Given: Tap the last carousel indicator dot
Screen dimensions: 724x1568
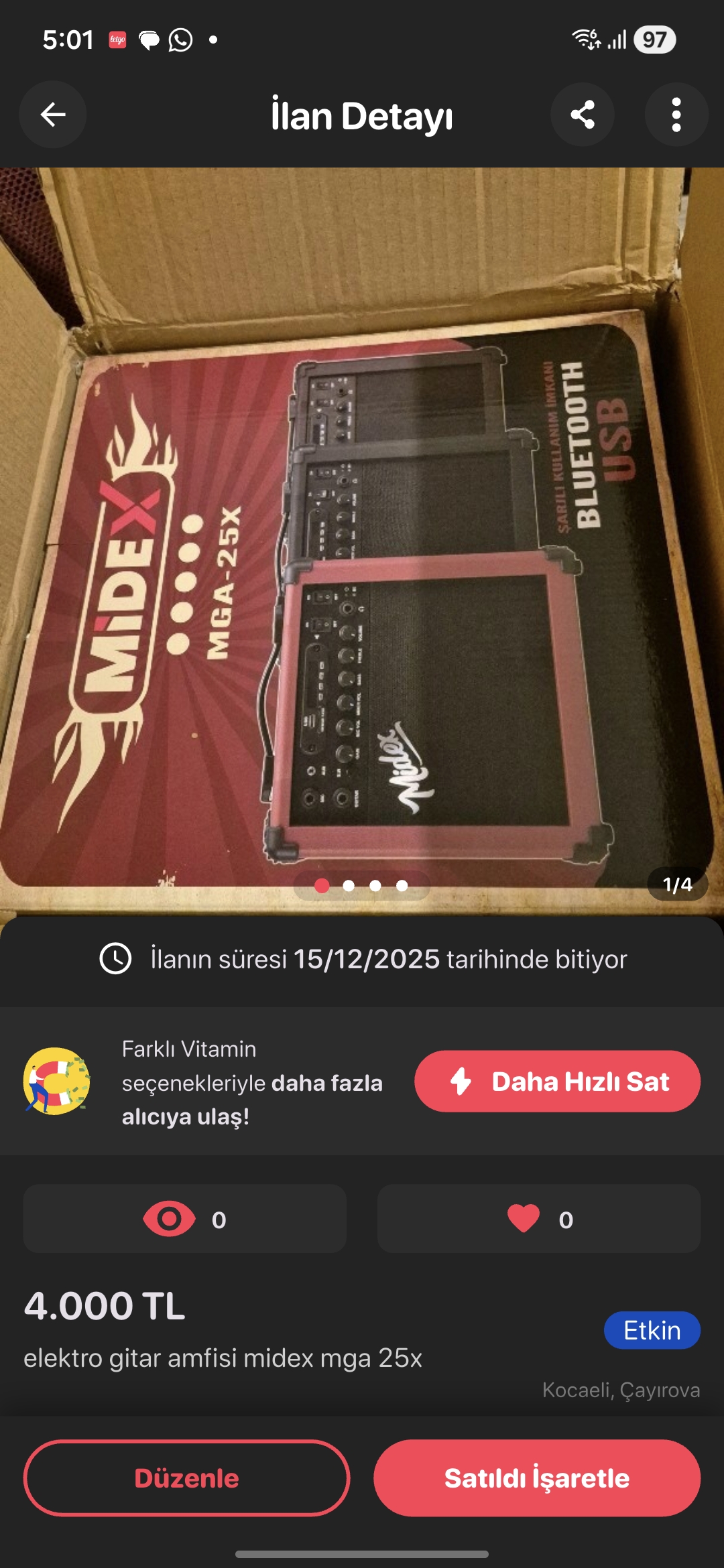Looking at the screenshot, I should (x=402, y=885).
